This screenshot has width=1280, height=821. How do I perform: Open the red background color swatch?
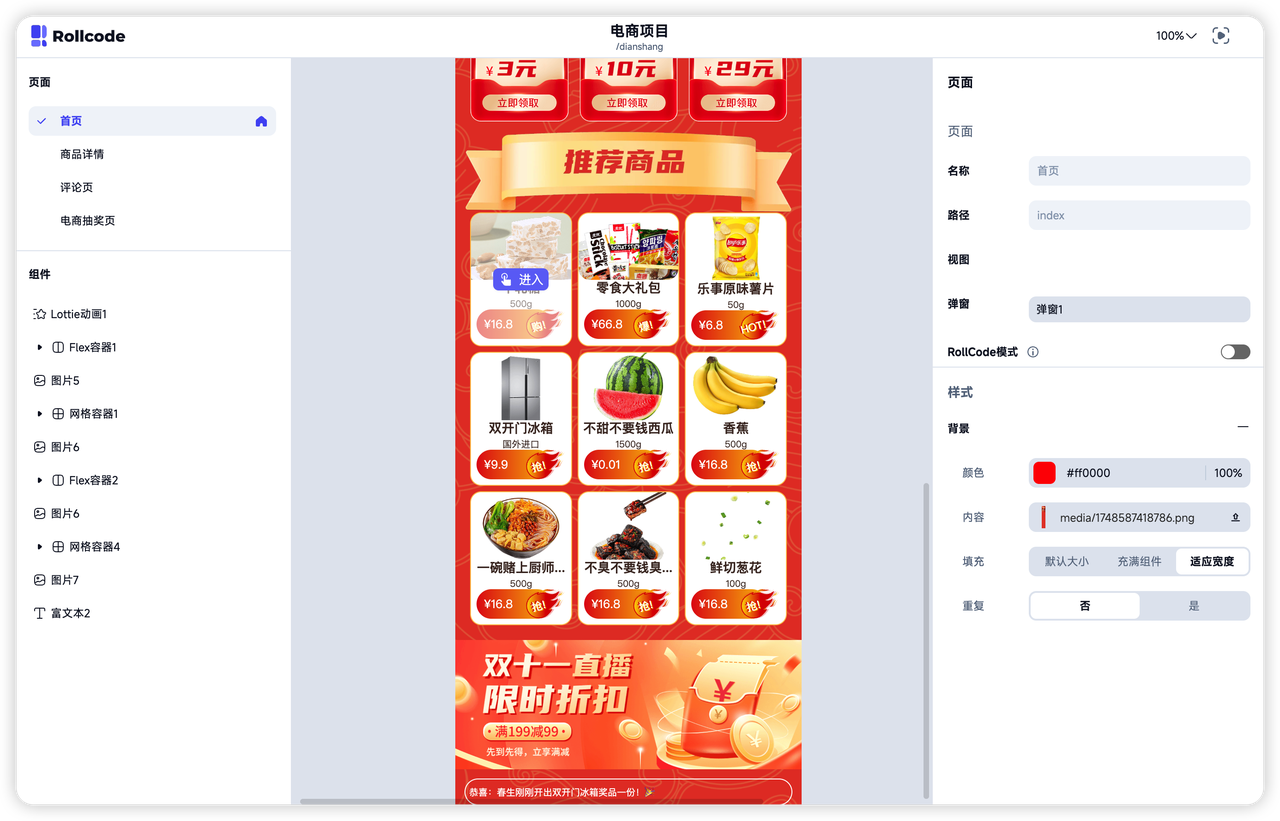1044,473
